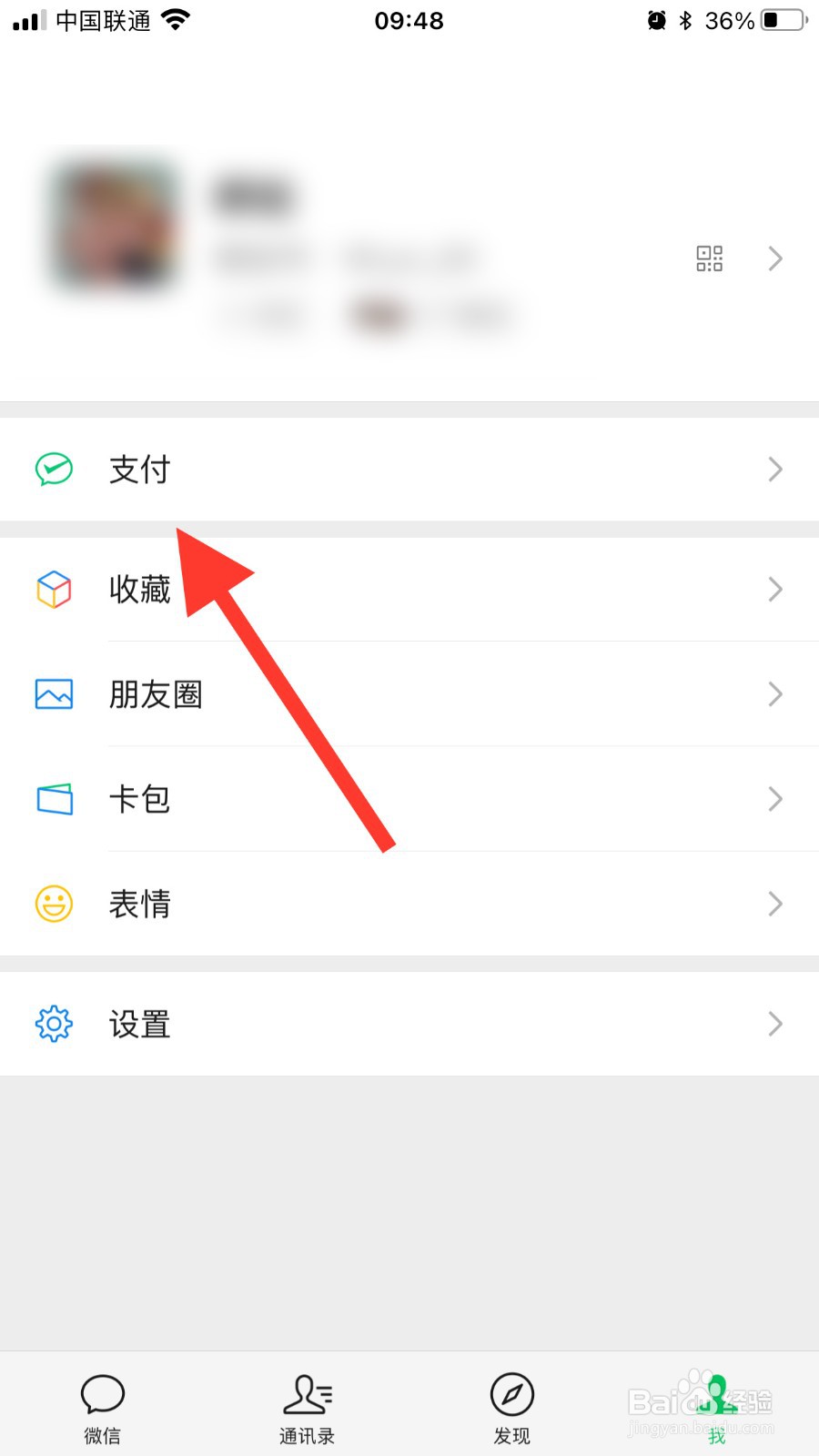The height and width of the screenshot is (1456, 819).
Task: Open the 朋友圈 Moments entry
Action: click(155, 693)
